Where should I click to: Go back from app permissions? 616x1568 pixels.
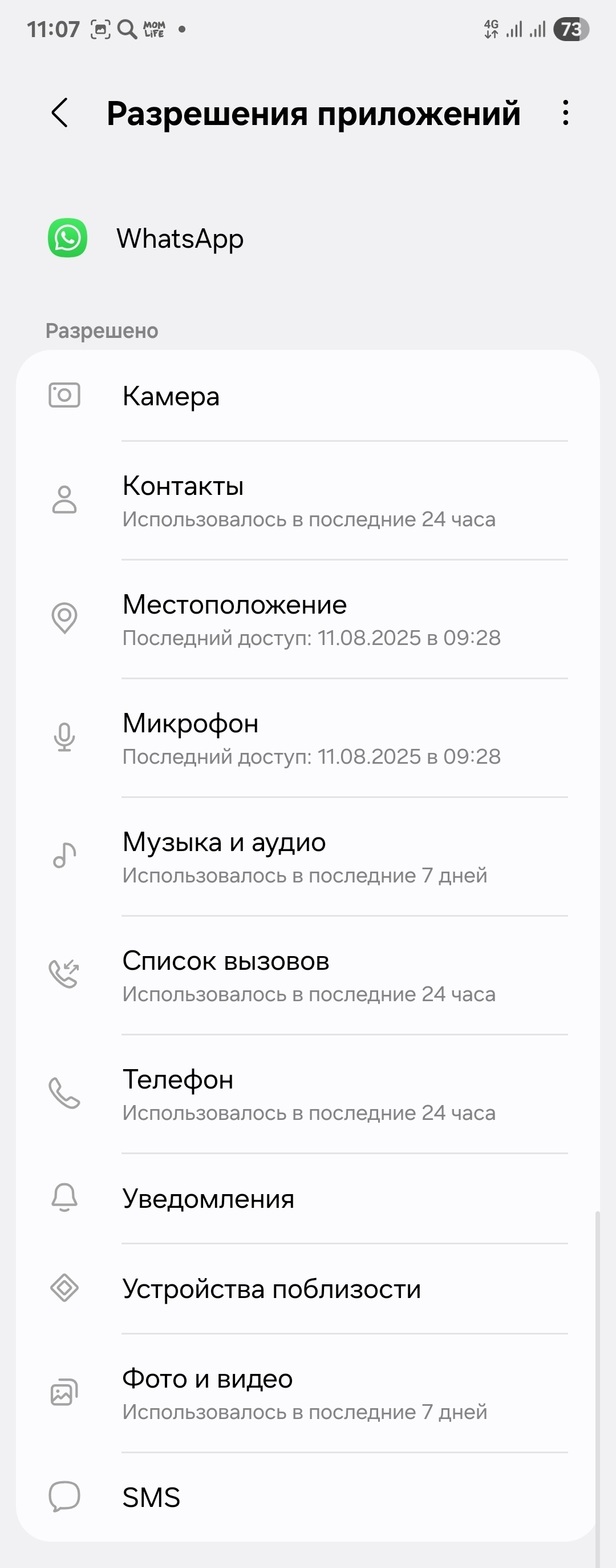click(59, 113)
